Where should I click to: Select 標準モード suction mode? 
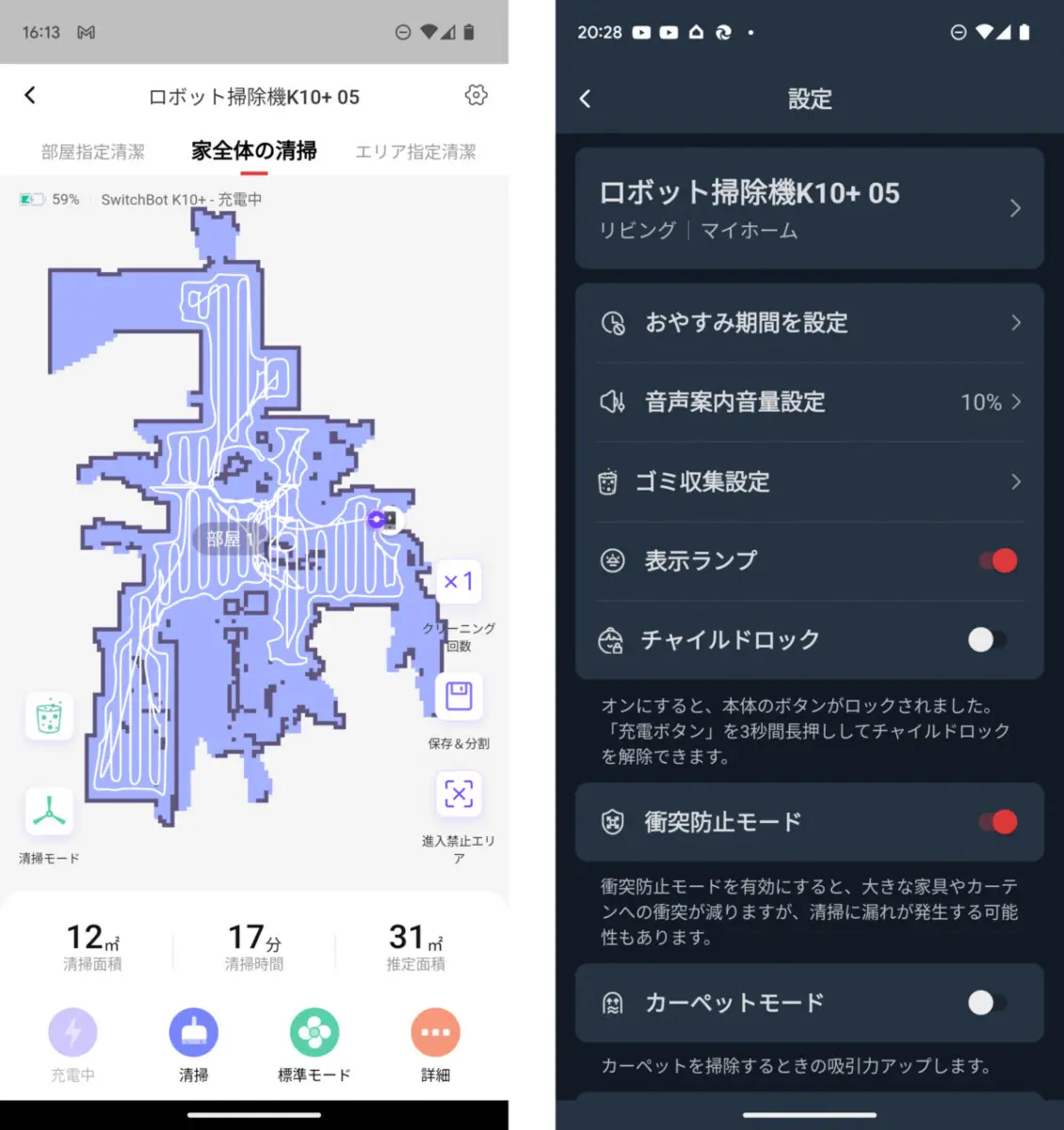click(314, 1033)
